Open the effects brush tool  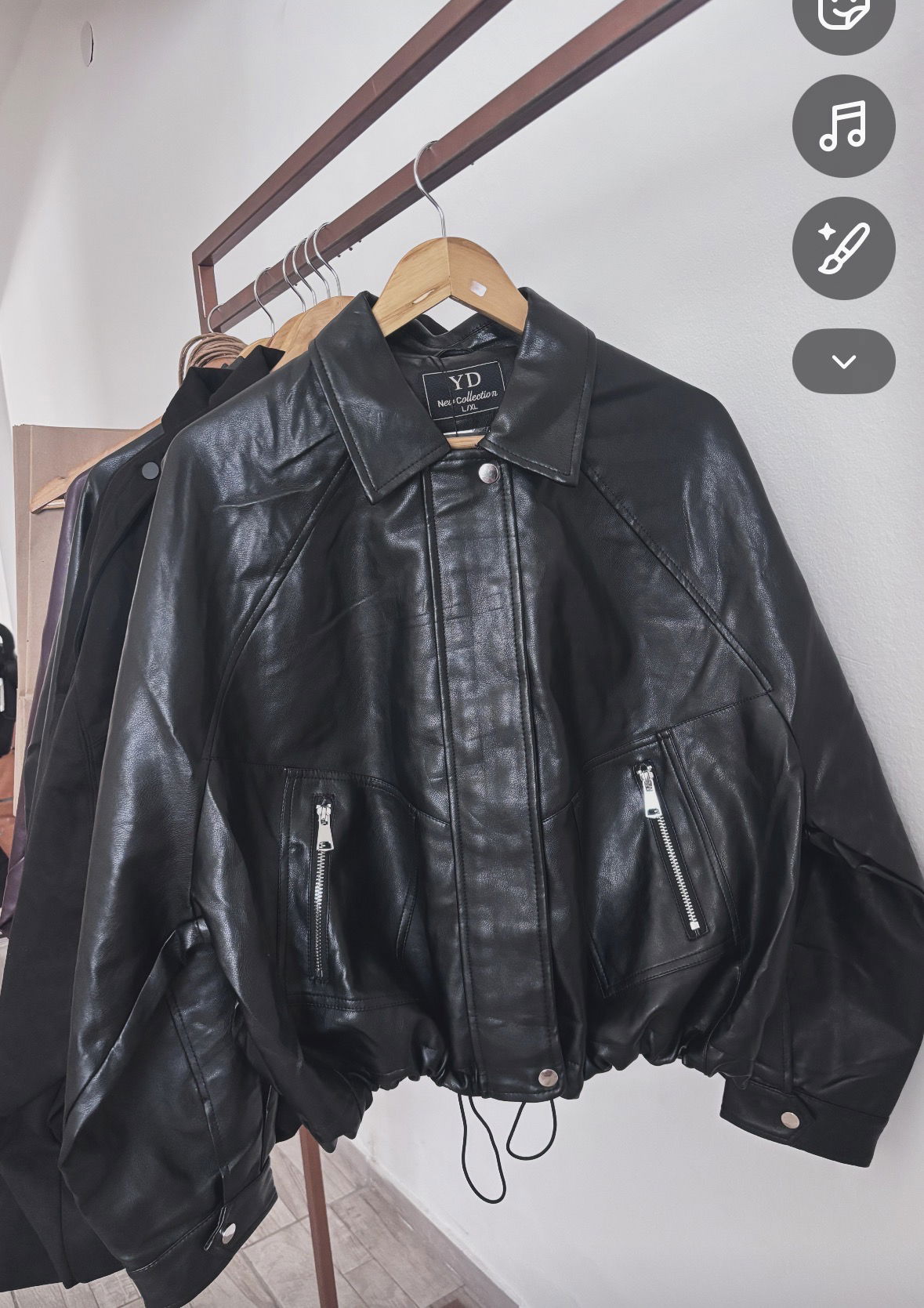point(843,248)
